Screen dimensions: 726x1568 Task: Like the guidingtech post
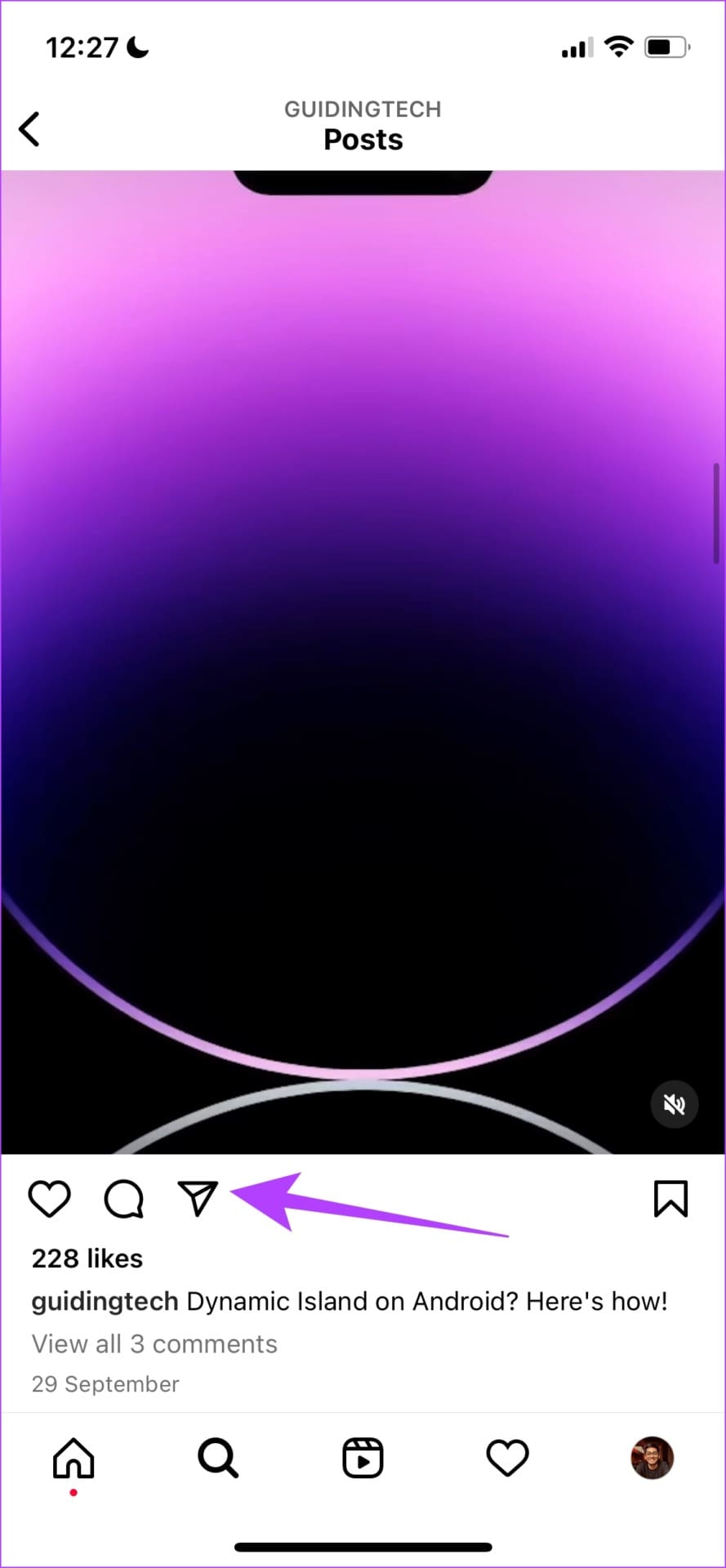(50, 1199)
